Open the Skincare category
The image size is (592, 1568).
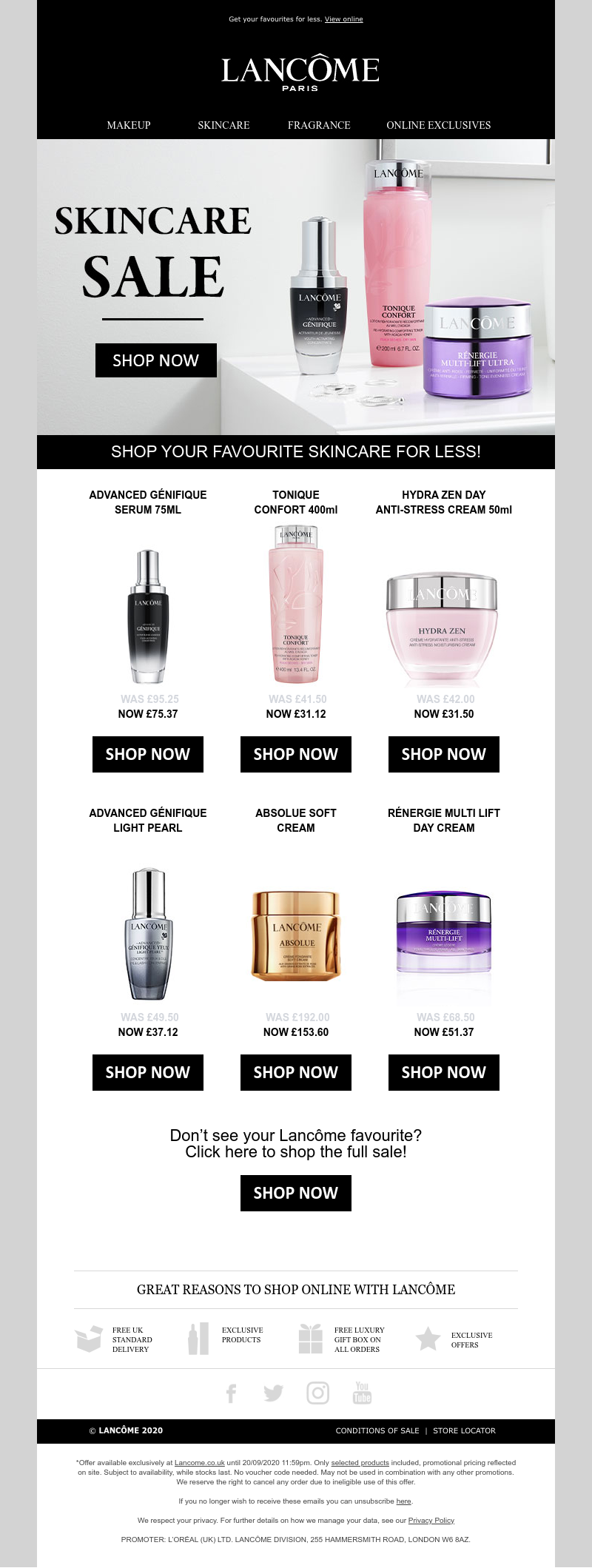click(223, 125)
